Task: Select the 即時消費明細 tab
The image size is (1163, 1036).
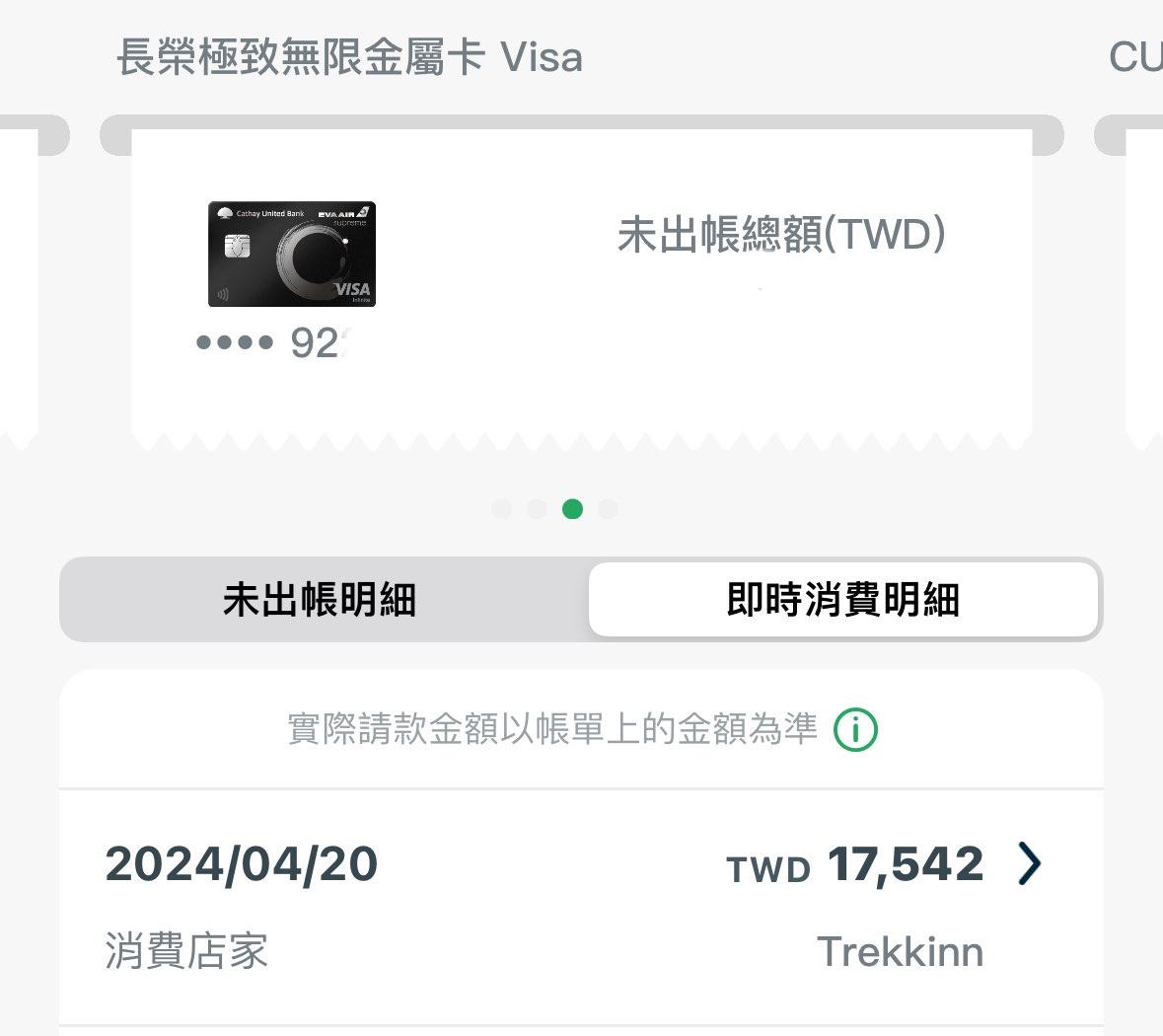Action: click(x=842, y=600)
